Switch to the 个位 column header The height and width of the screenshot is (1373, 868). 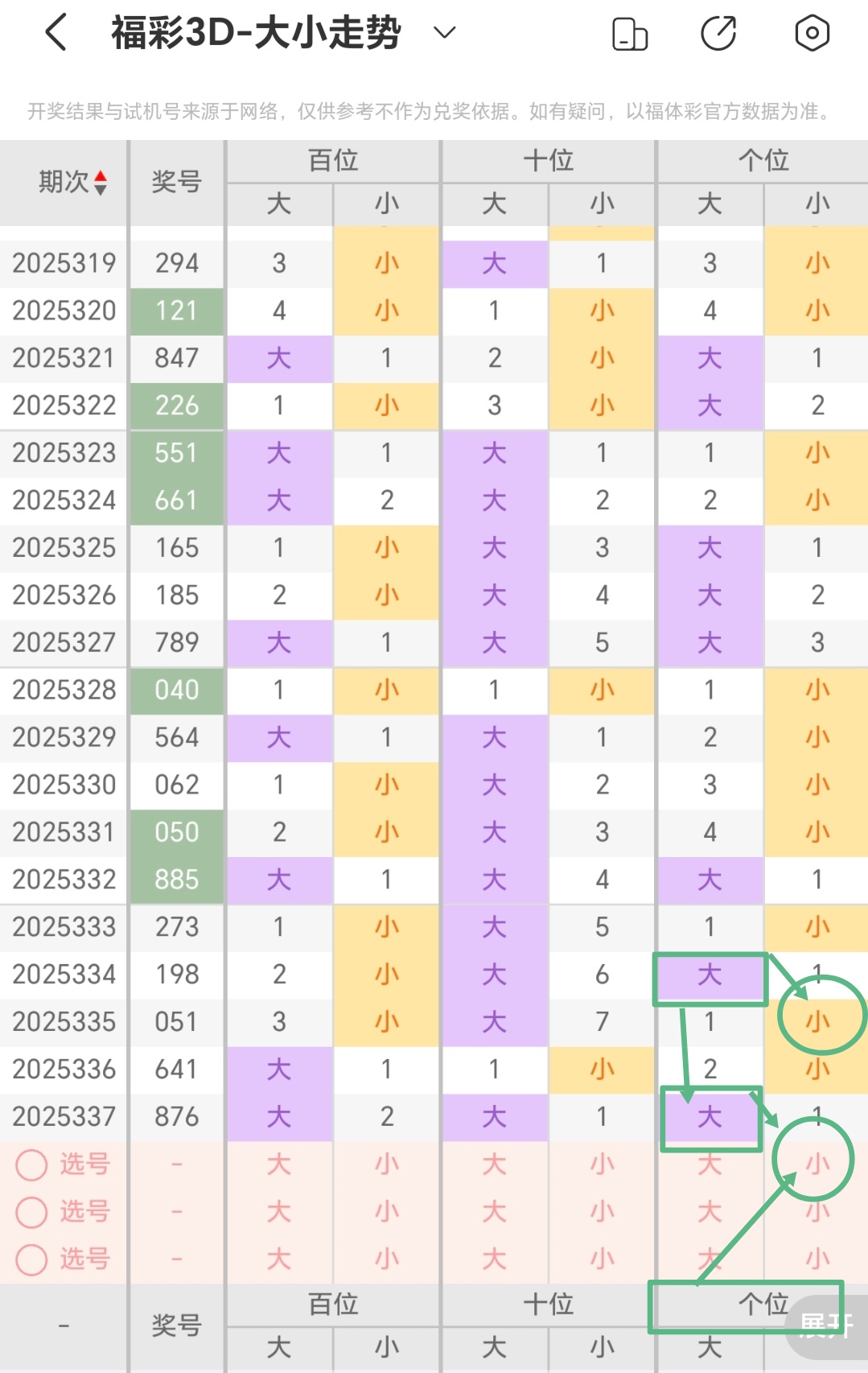(763, 159)
